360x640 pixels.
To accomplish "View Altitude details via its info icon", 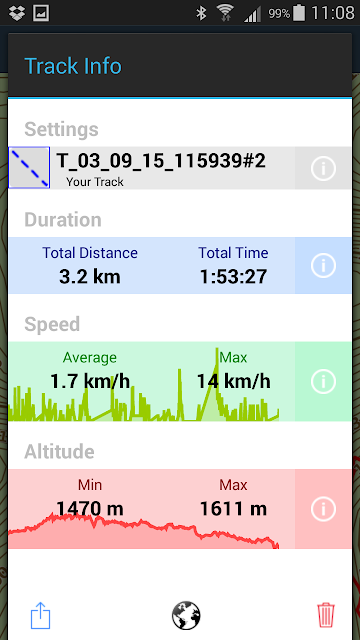I will click(x=323, y=509).
